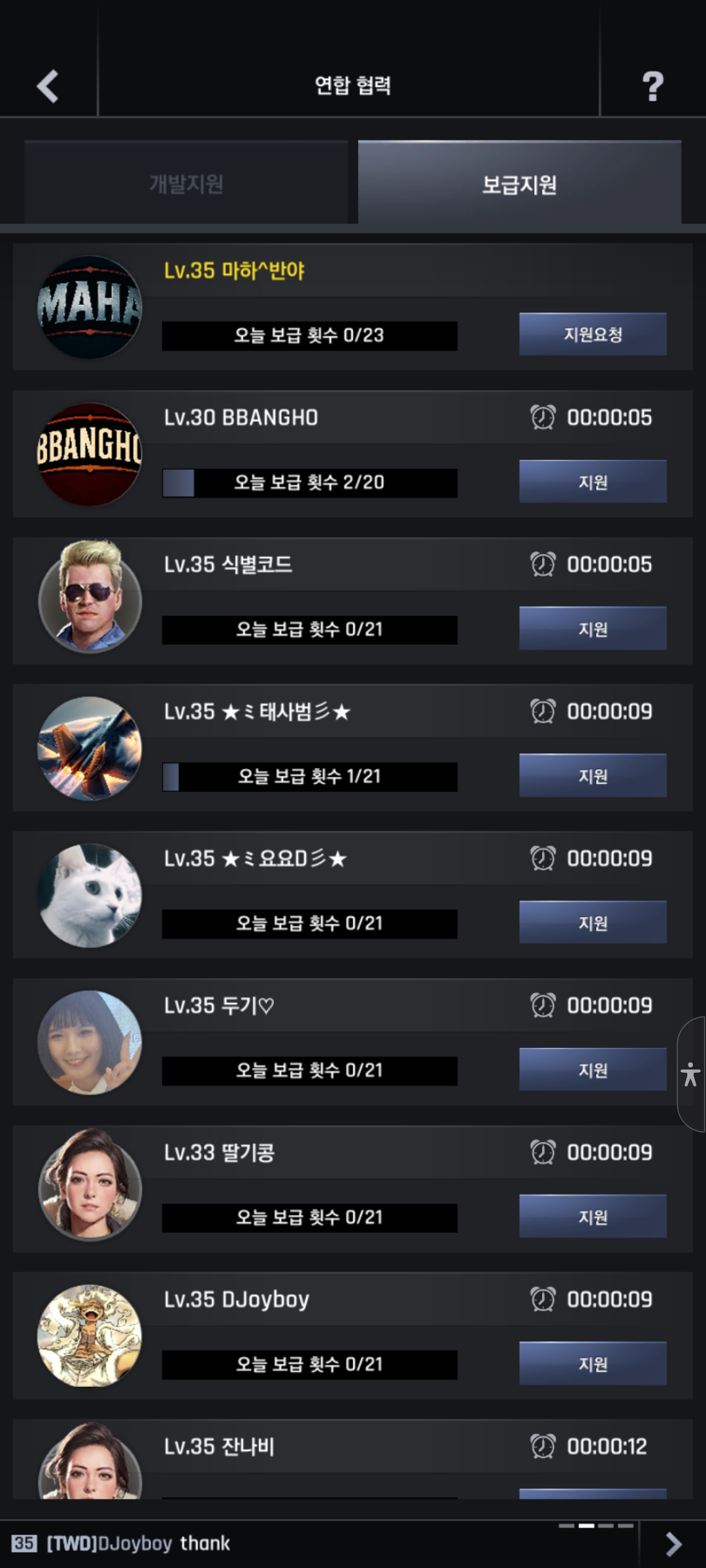Switch to the 개발지원 tab
Viewport: 706px width, 1568px height.
[186, 184]
